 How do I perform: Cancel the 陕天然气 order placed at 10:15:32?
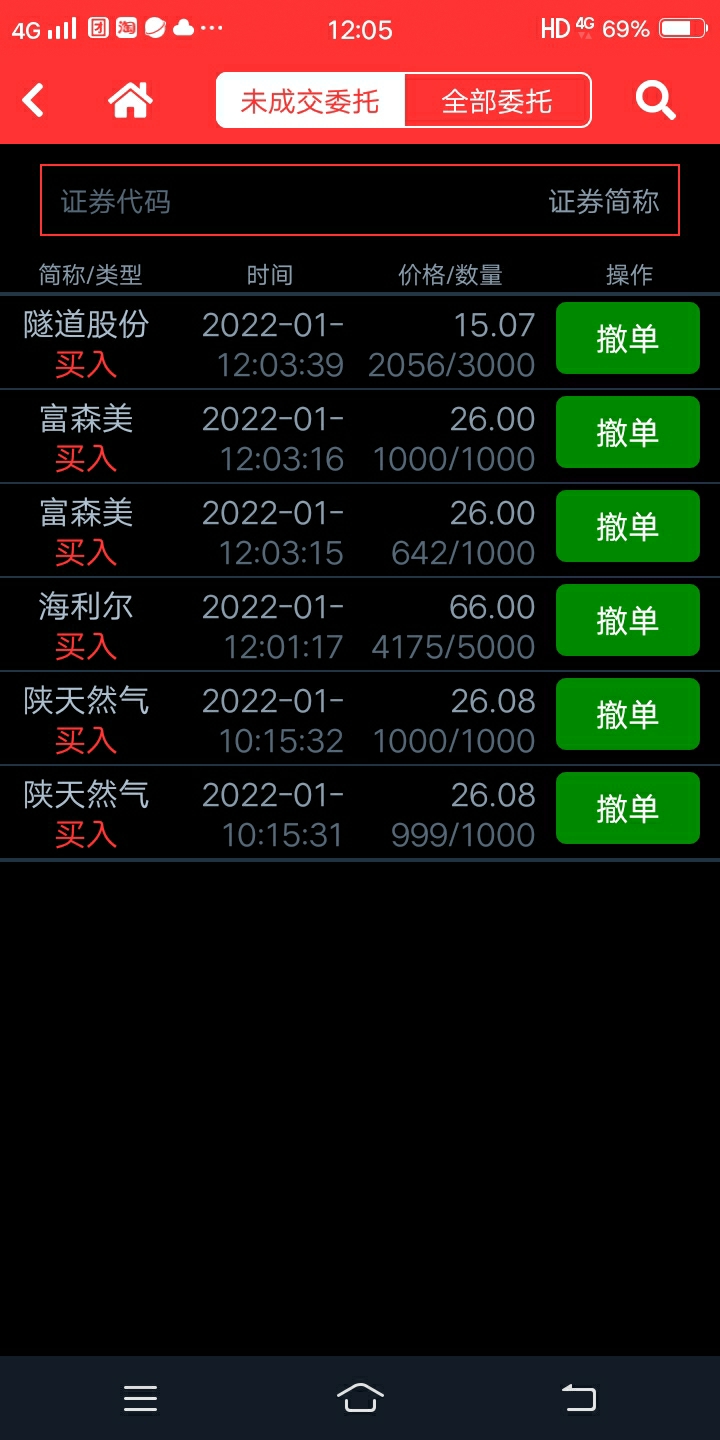tap(628, 714)
